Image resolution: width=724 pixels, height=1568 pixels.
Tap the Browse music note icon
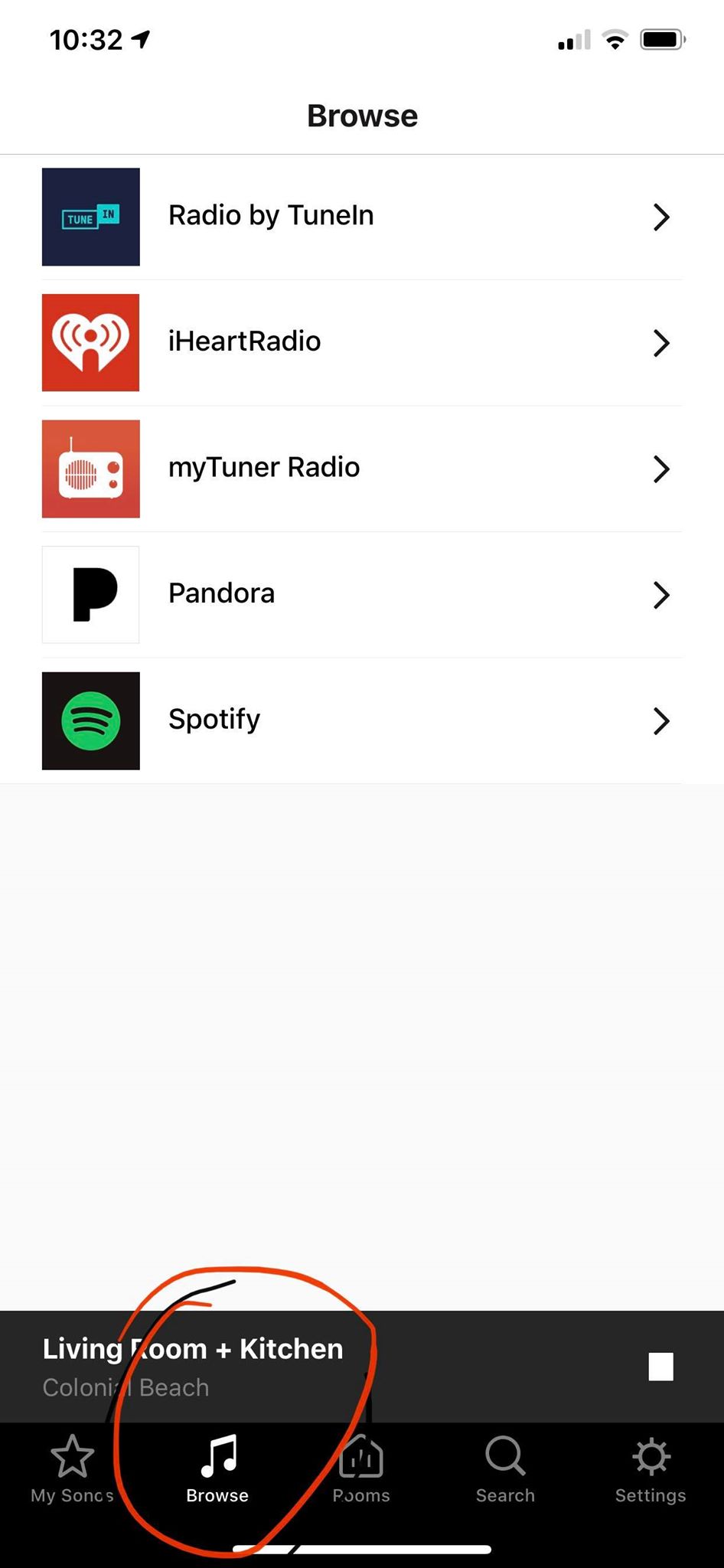point(217,1455)
